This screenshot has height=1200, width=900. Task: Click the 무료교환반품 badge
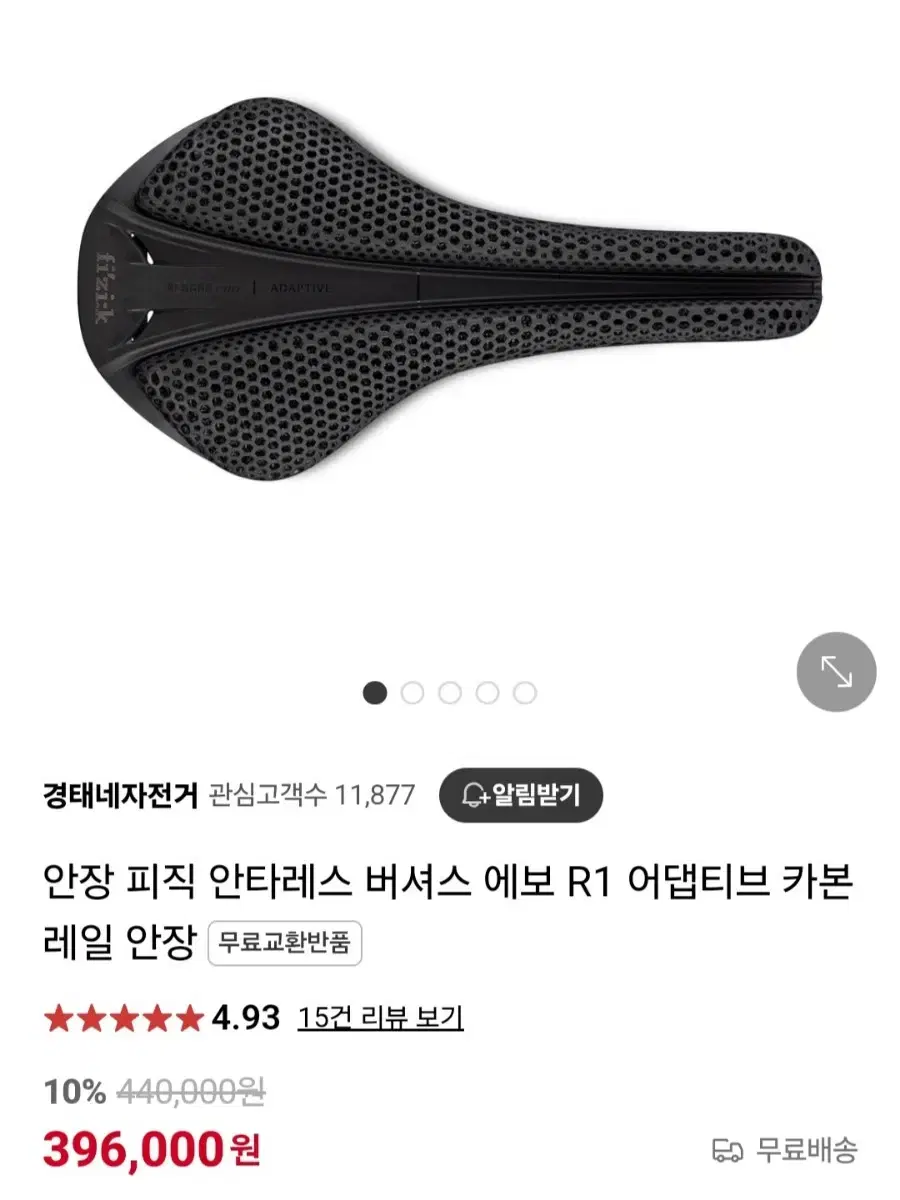point(287,944)
